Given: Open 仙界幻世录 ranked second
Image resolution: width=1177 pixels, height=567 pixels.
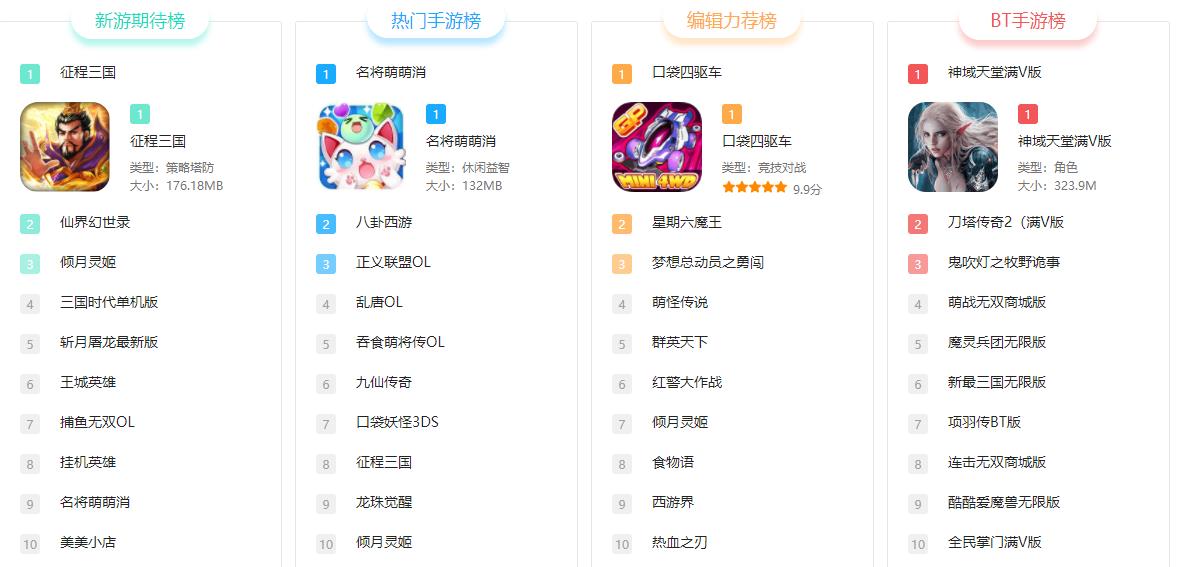Looking at the screenshot, I should (95, 222).
